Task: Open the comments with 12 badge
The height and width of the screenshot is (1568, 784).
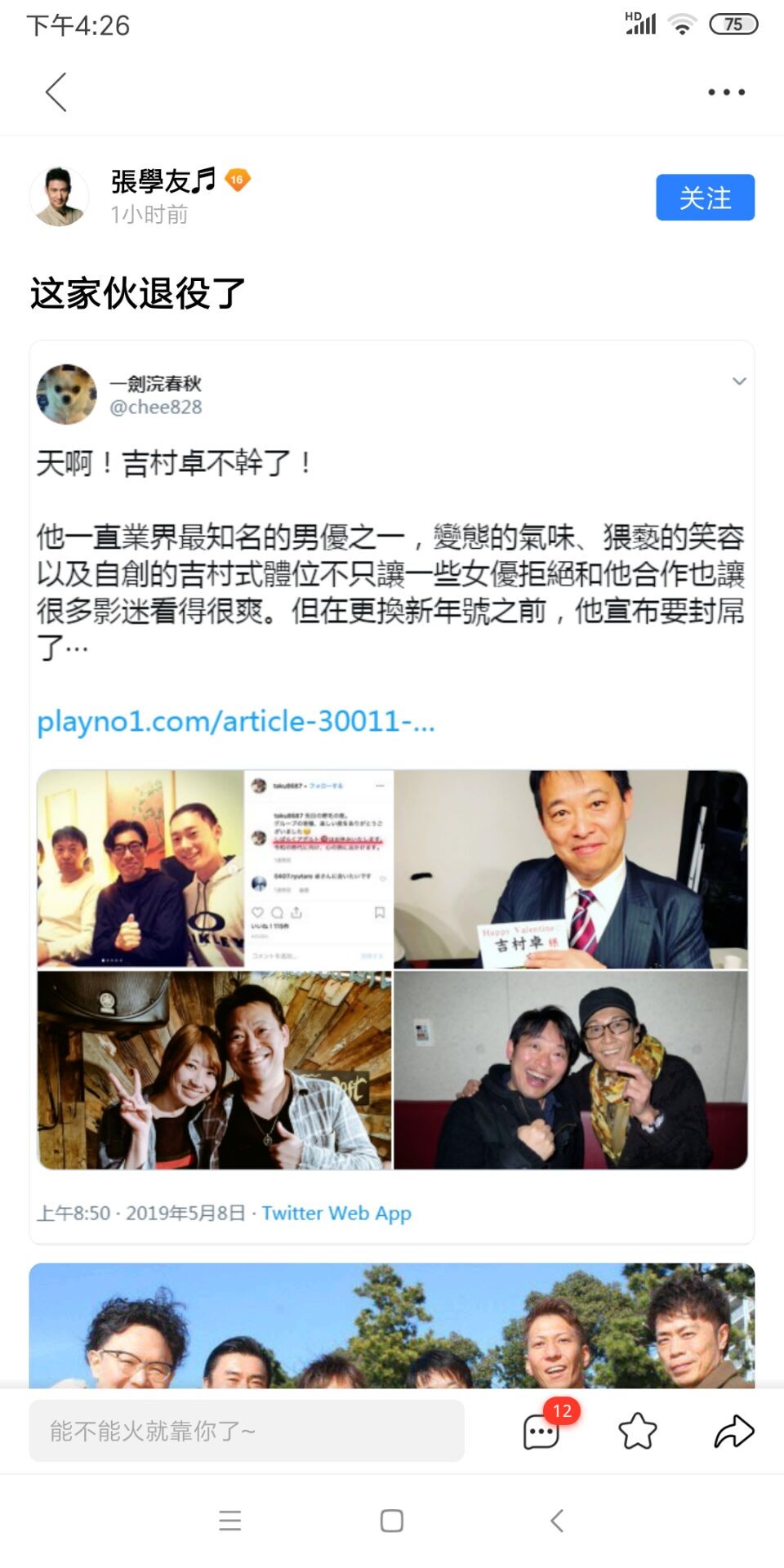Action: (542, 1431)
